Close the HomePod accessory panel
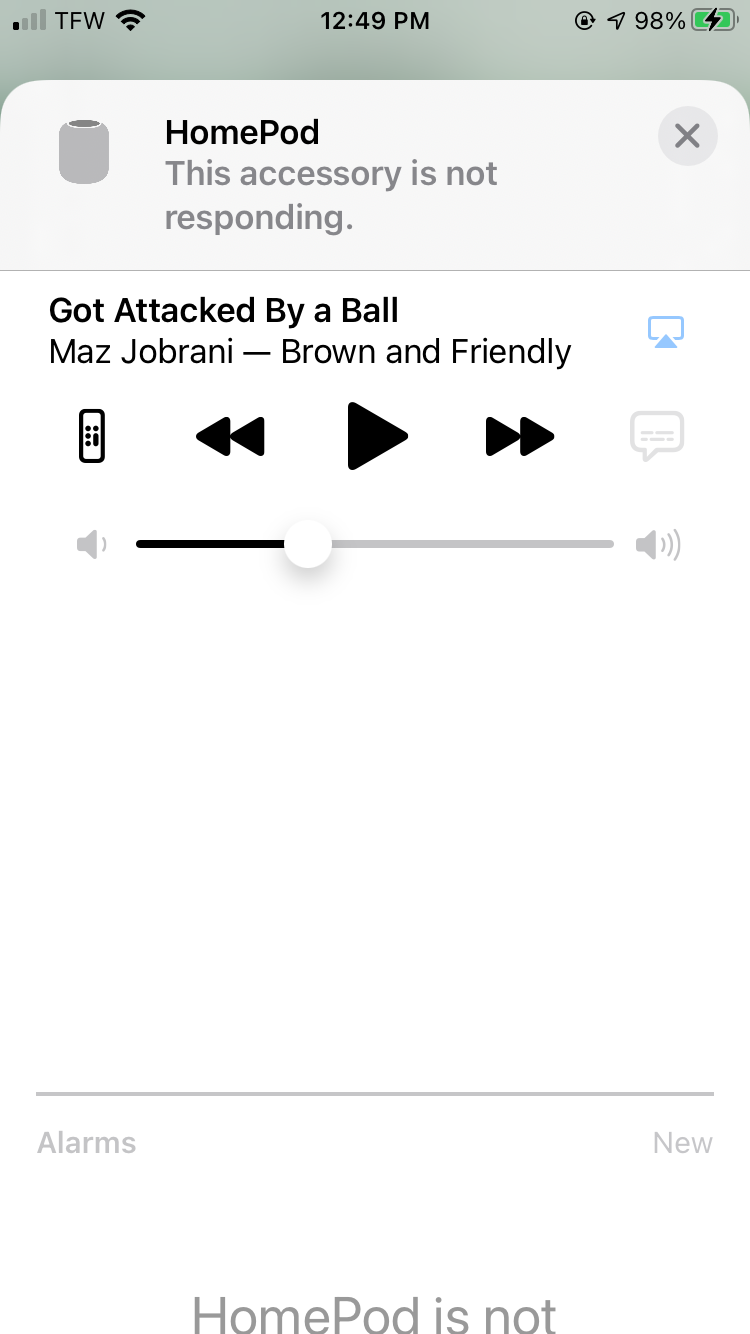 tap(687, 136)
